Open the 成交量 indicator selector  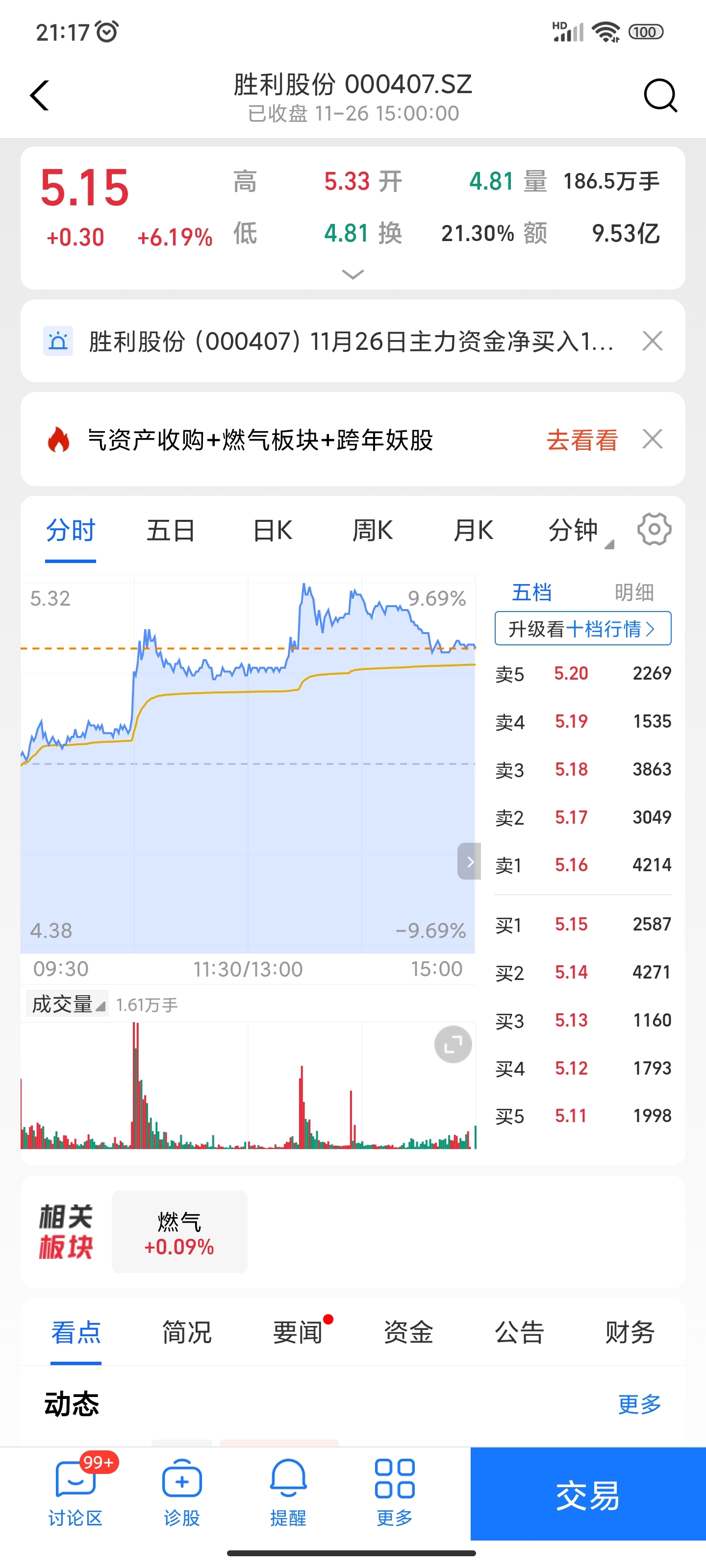click(67, 1004)
